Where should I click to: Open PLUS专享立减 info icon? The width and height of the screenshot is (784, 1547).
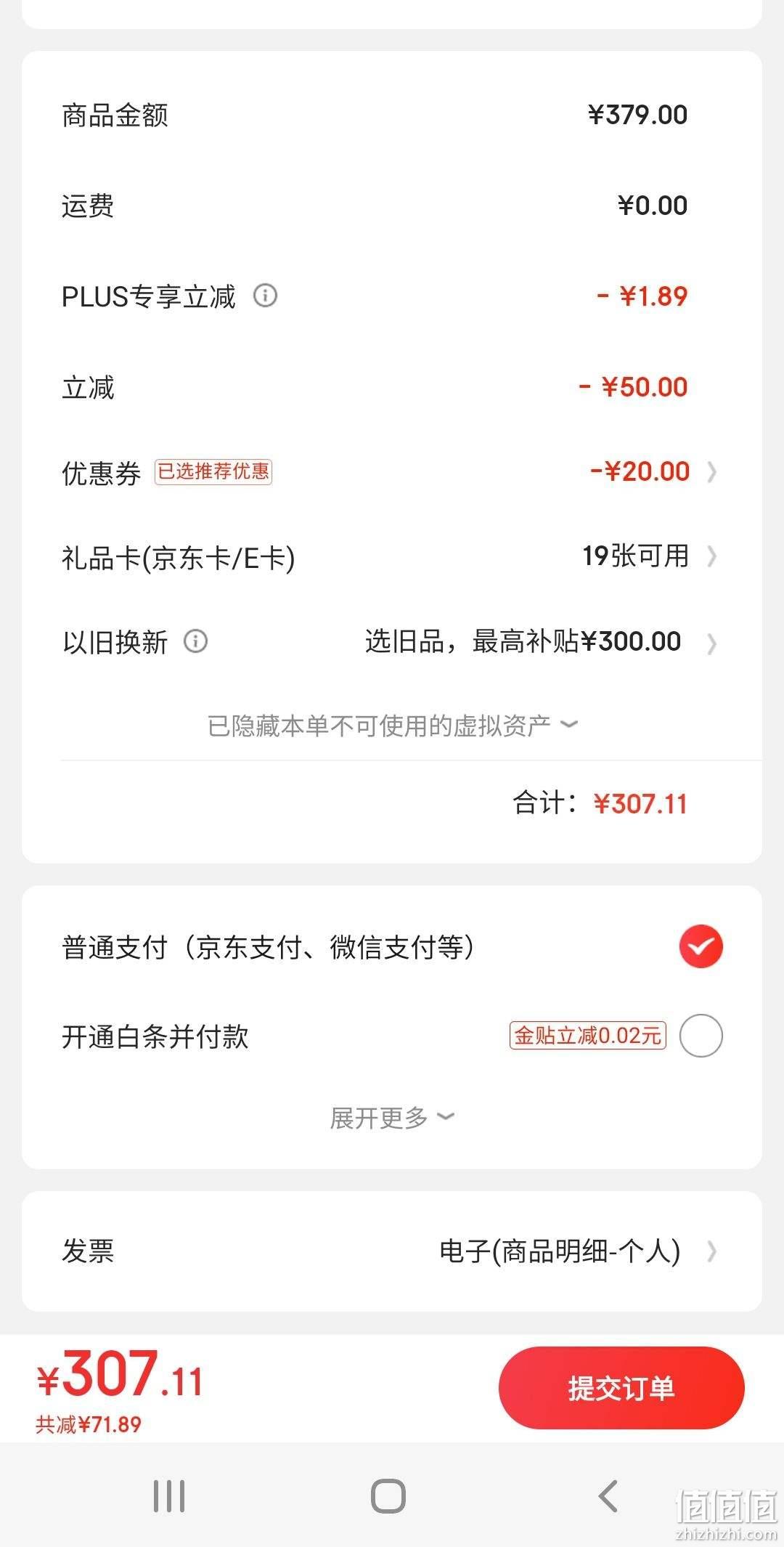265,296
